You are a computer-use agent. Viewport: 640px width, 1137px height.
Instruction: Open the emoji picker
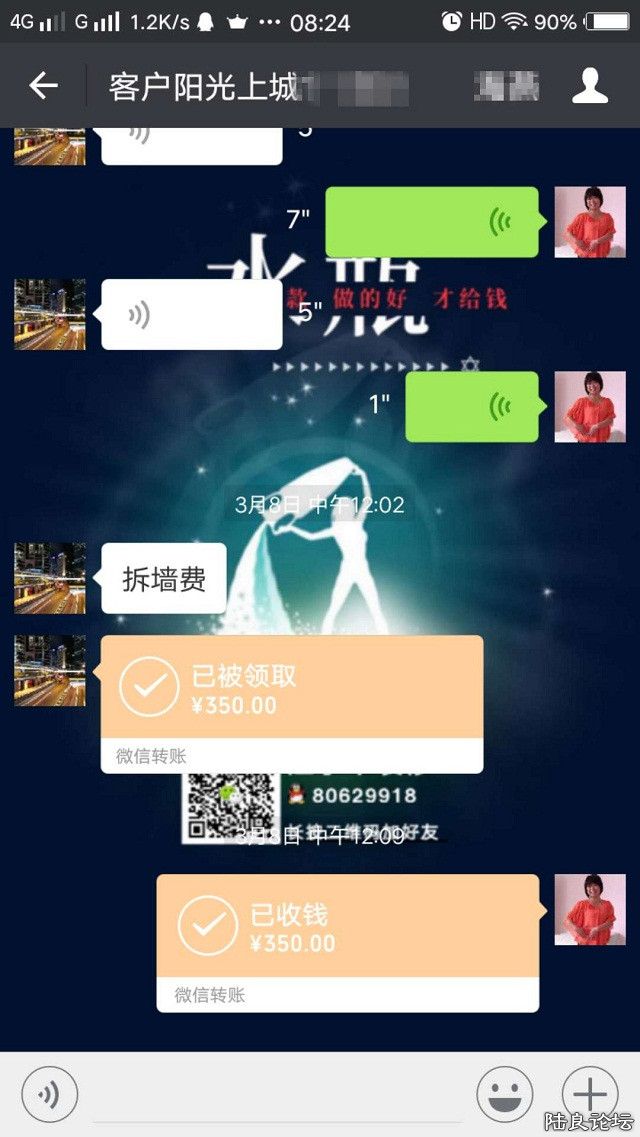[x=504, y=1094]
